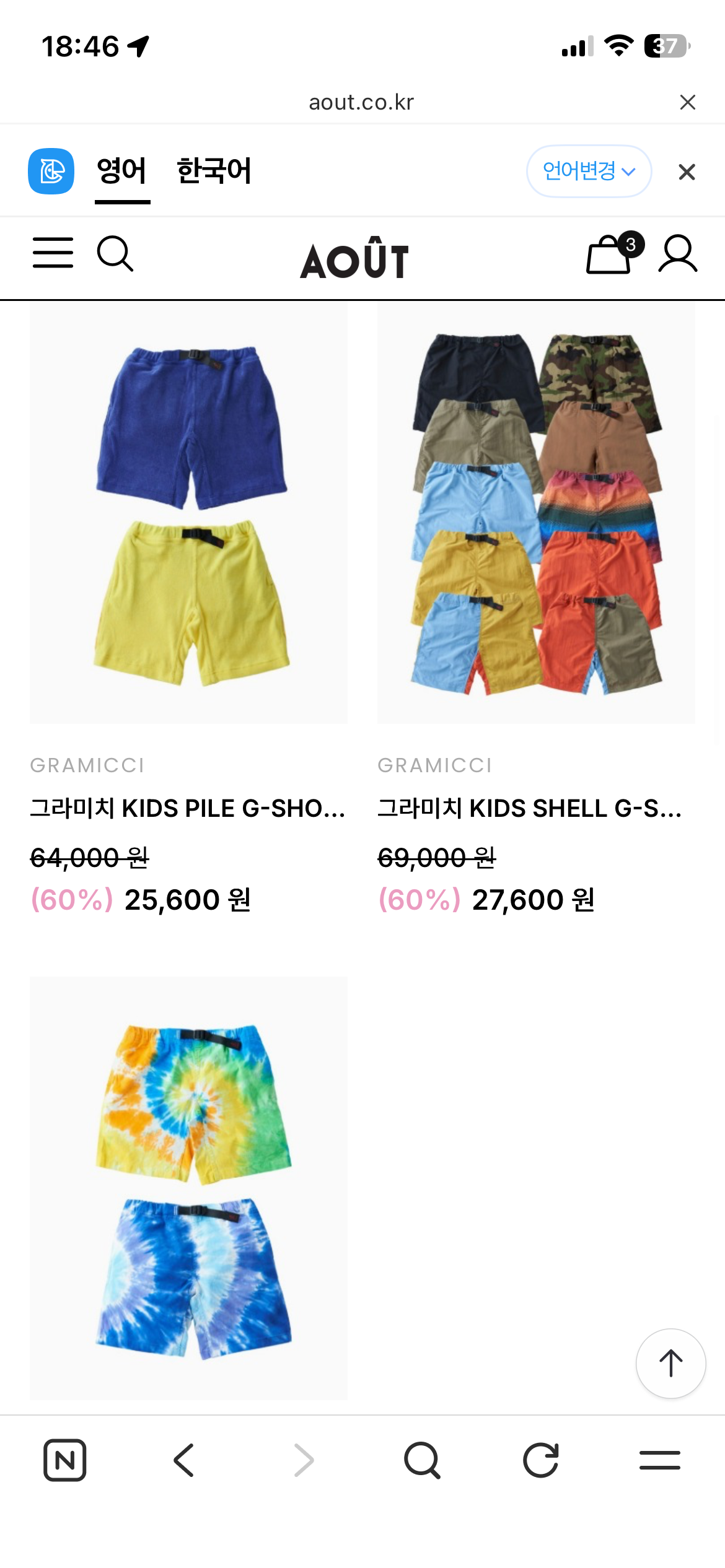Image resolution: width=725 pixels, height=1568 pixels.
Task: Switch translation to 한국어 tab
Action: coord(214,171)
